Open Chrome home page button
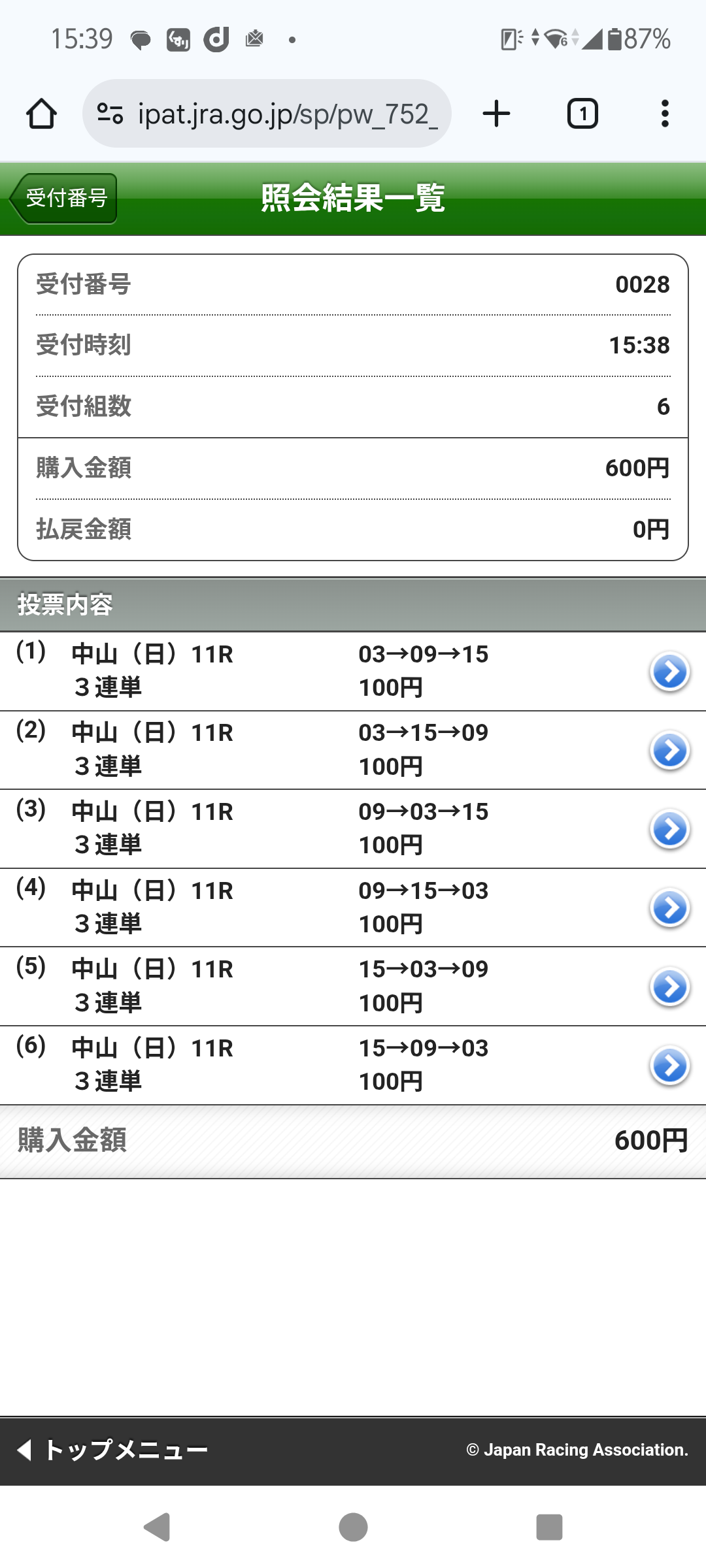The image size is (706, 1568). 41,114
